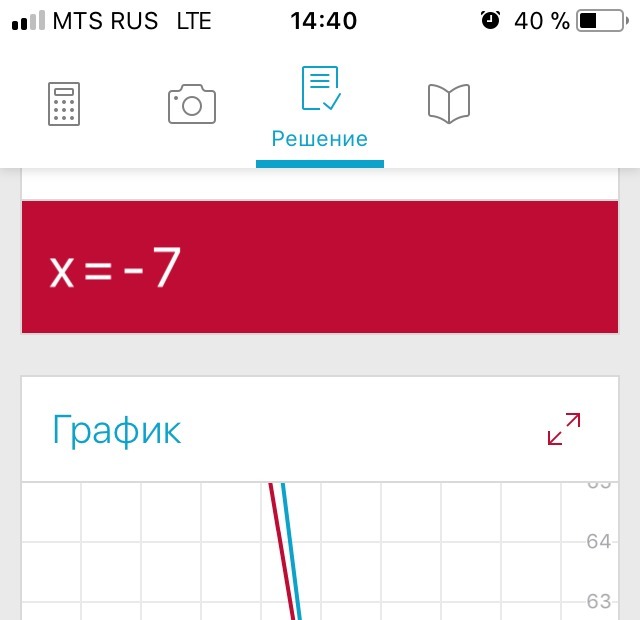
Task: Open the x = -7 solution card
Action: tap(320, 268)
